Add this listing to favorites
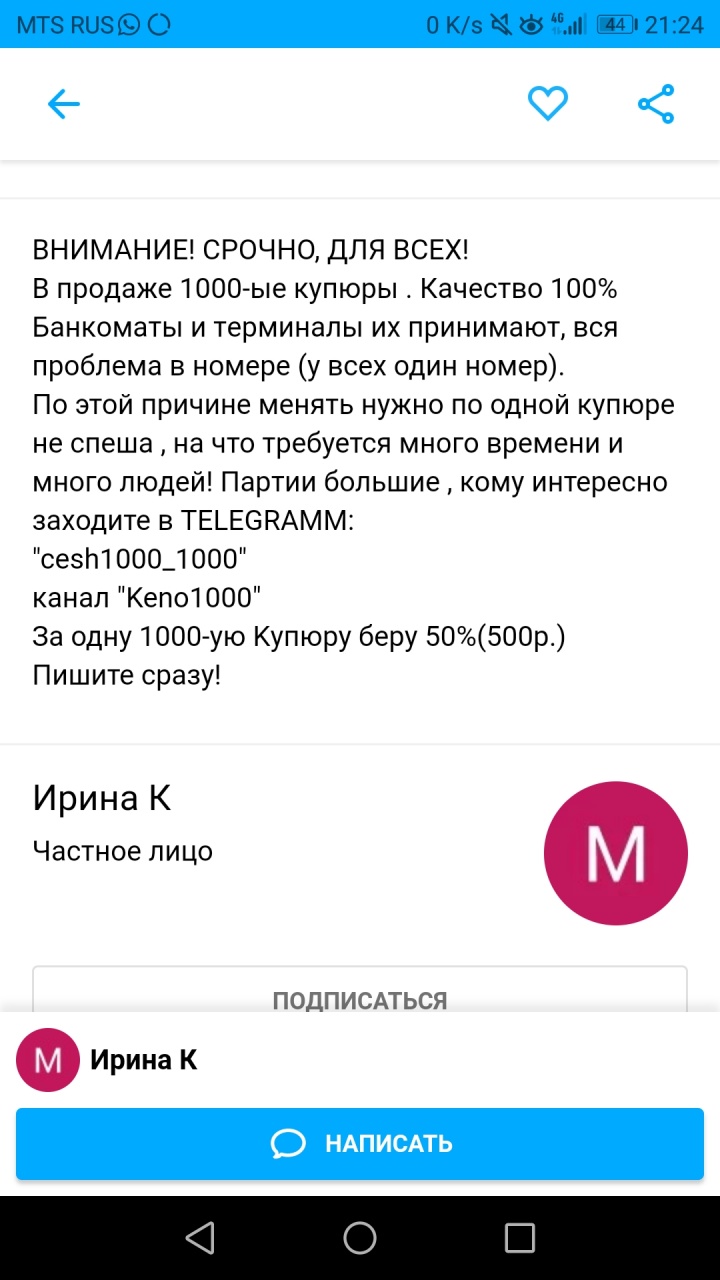The image size is (720, 1280). [548, 104]
